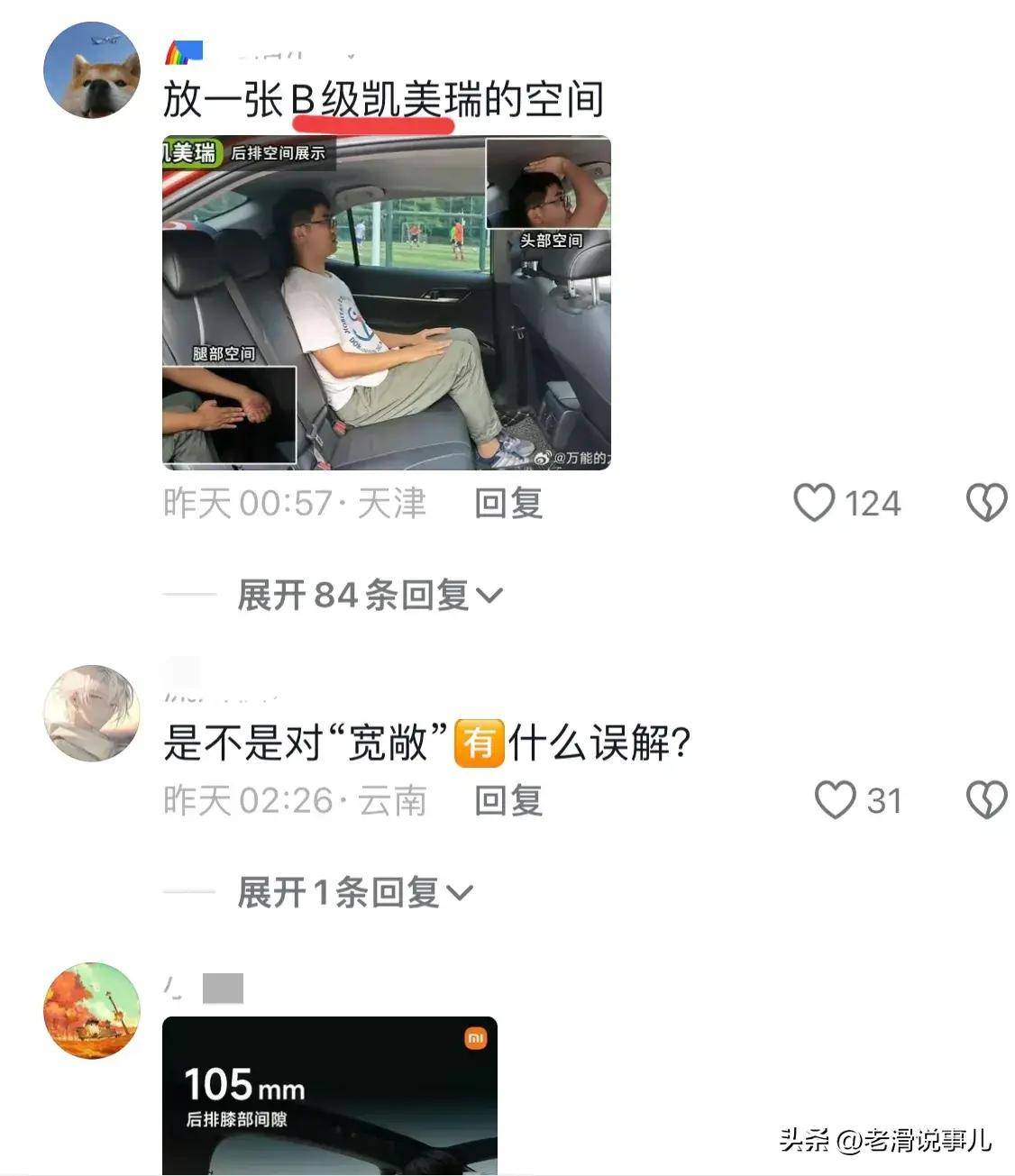The height and width of the screenshot is (1176, 1015).
Task: Reply to the Yunnan comment about 宽敞
Action: tap(508, 800)
